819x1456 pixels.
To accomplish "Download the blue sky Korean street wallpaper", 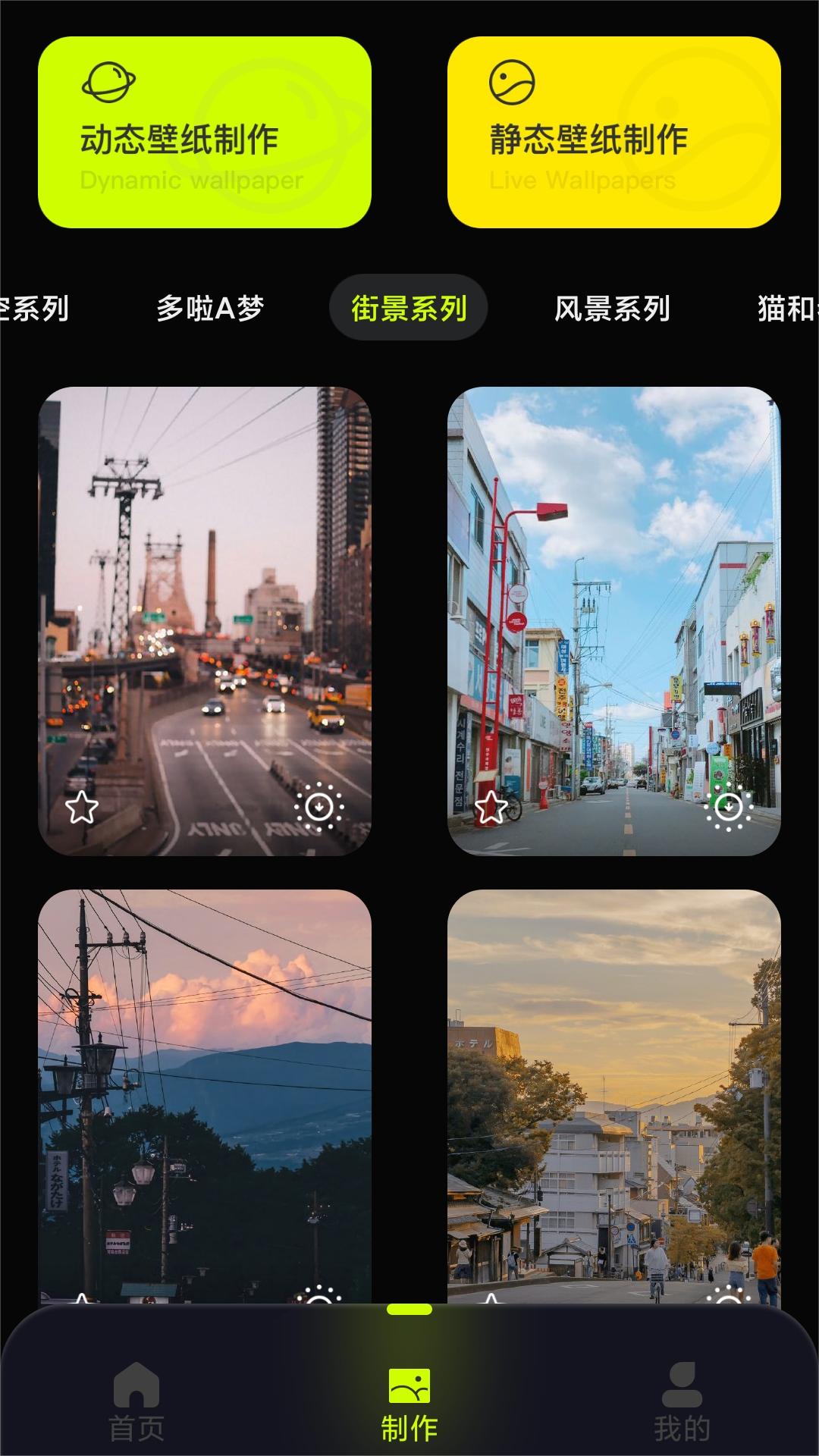I will [729, 807].
